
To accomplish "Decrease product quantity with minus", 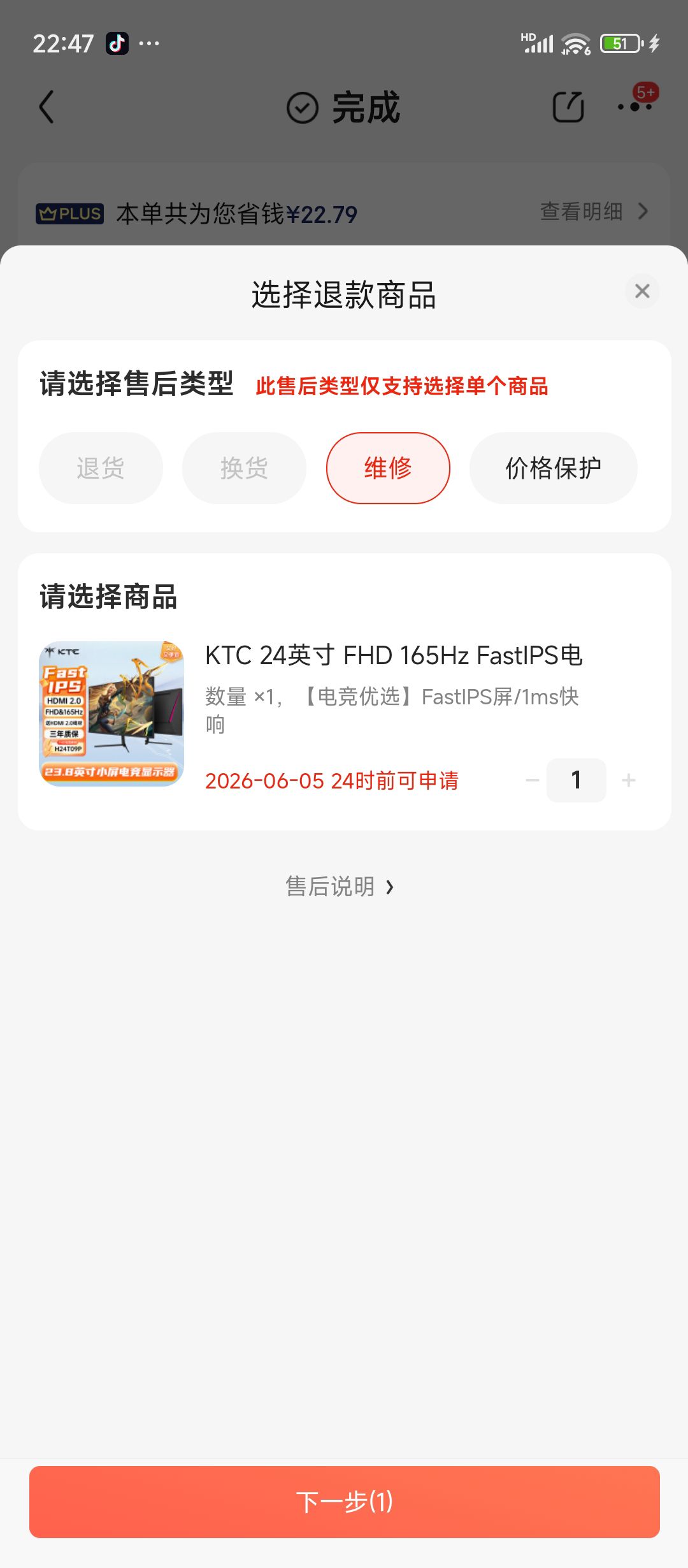I will pos(532,780).
